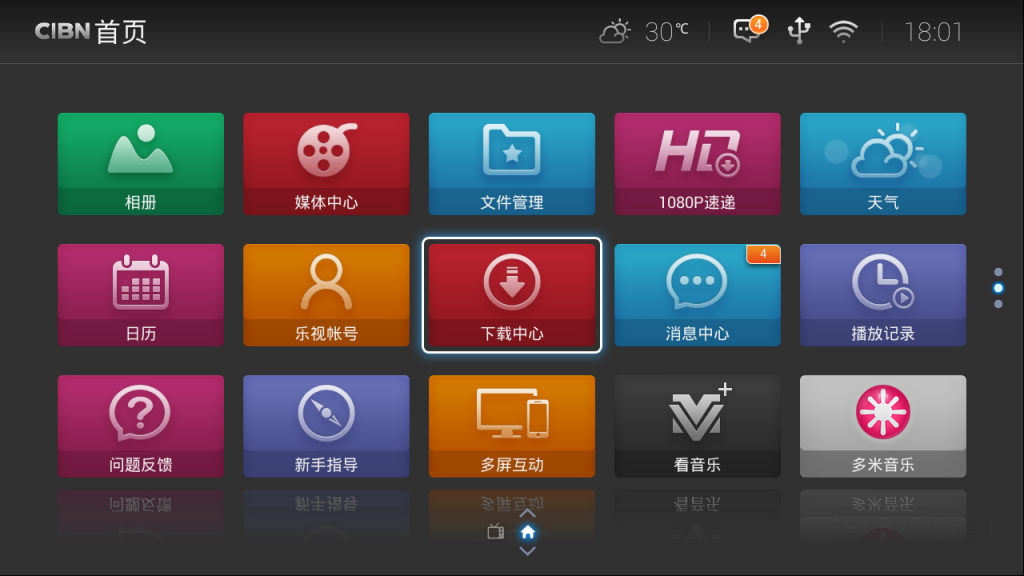Switch to the TV icon at the bottom

pyautogui.click(x=495, y=532)
